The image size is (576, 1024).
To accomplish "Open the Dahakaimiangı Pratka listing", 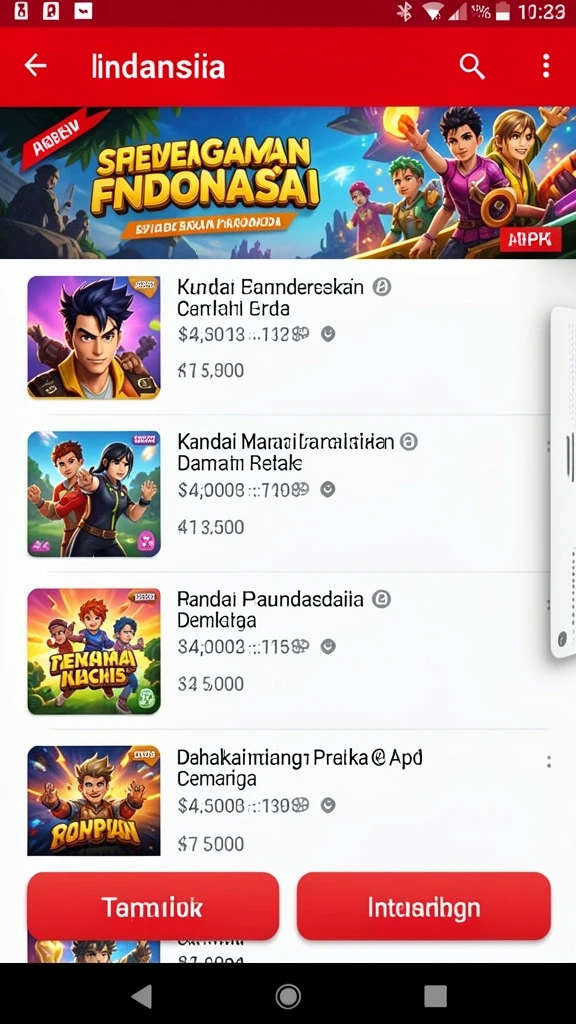I will point(288,801).
